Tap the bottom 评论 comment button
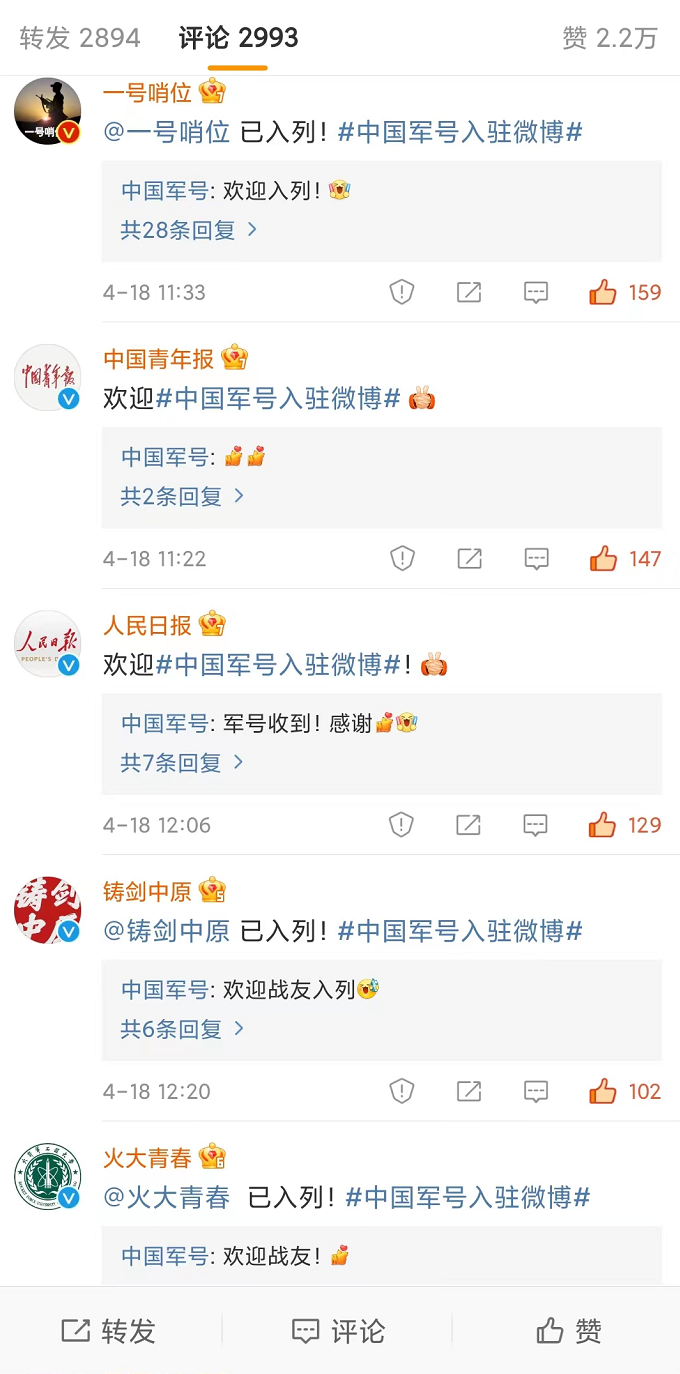 pos(339,1331)
